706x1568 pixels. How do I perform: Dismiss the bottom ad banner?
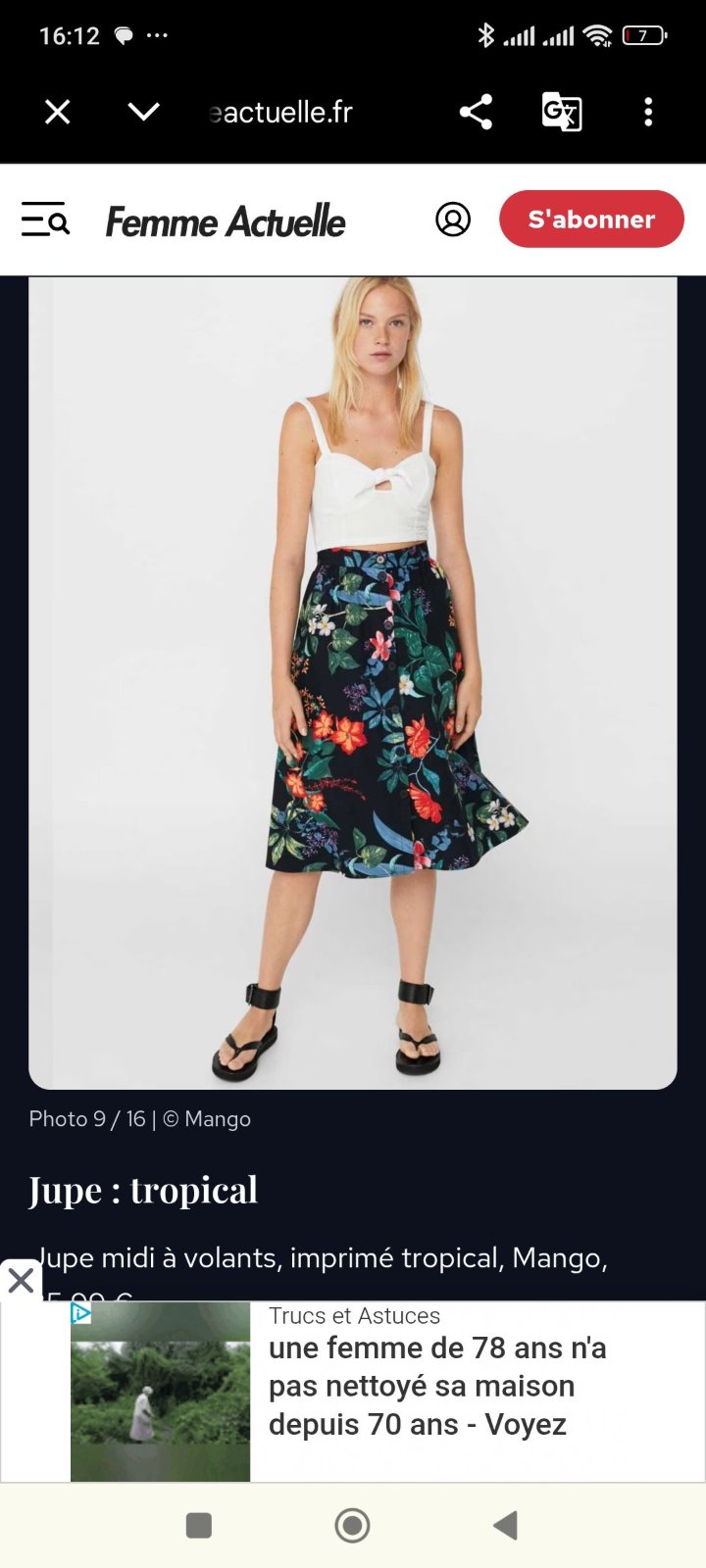coord(21,1280)
